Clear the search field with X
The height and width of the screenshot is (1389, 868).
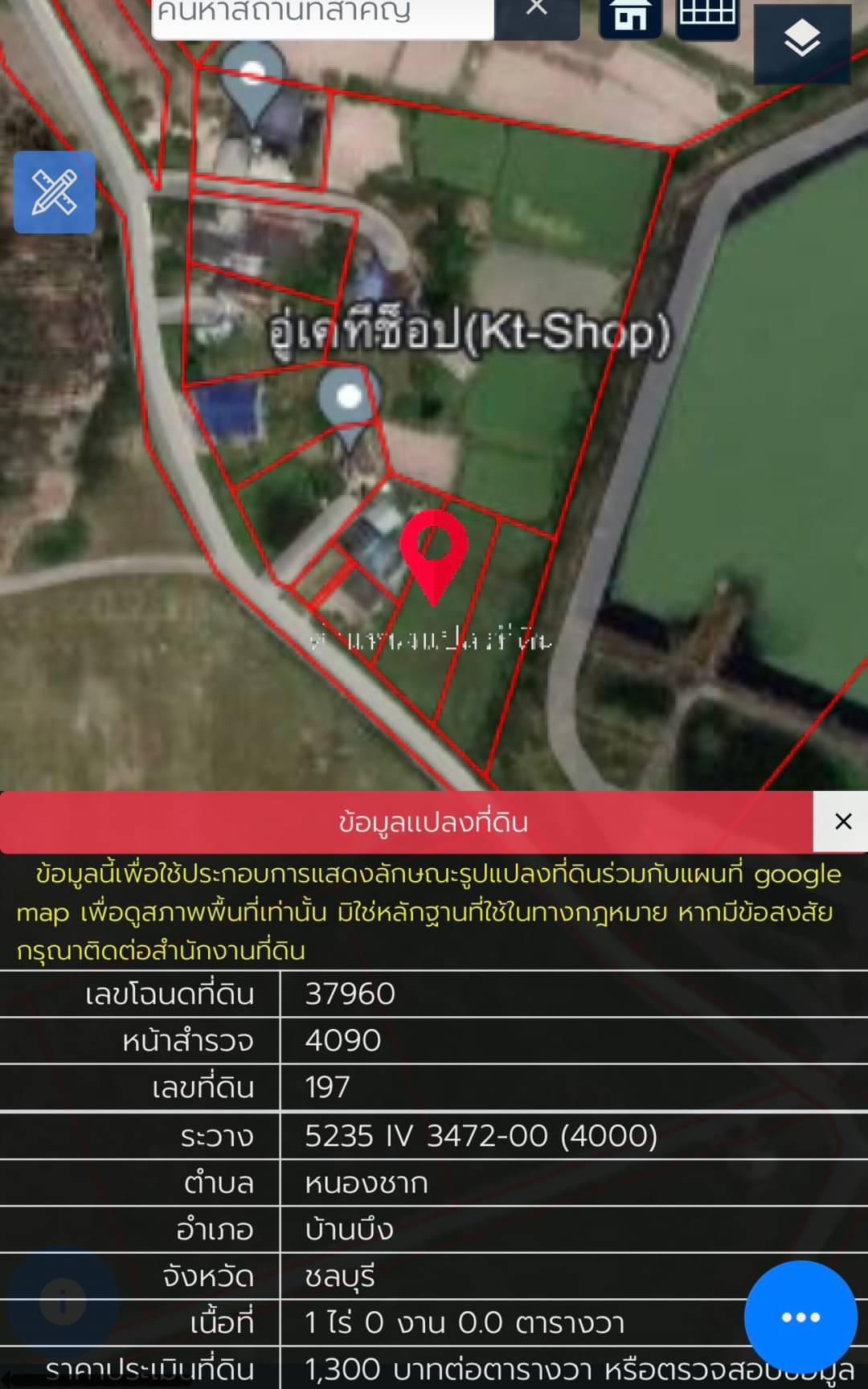click(x=537, y=11)
